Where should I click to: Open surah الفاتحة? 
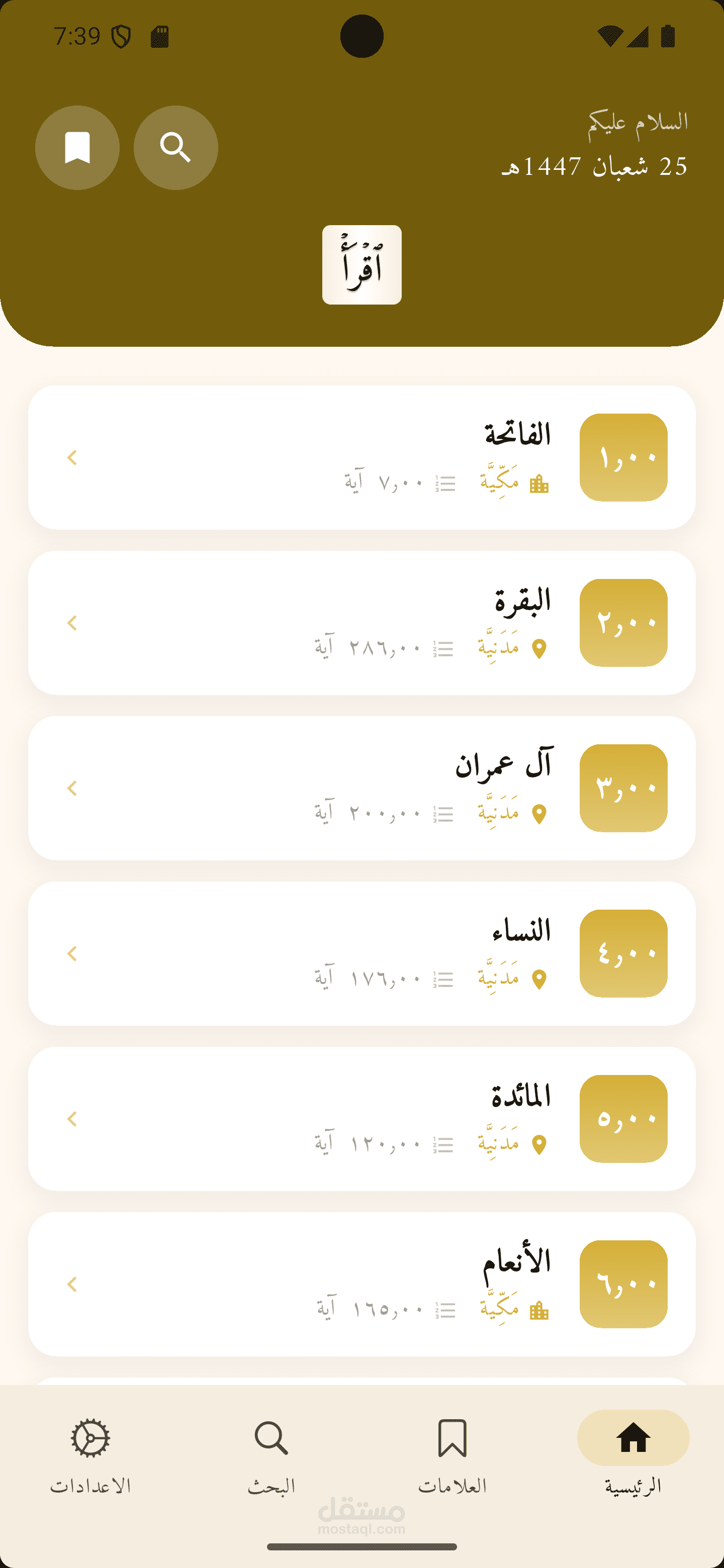pos(361,457)
